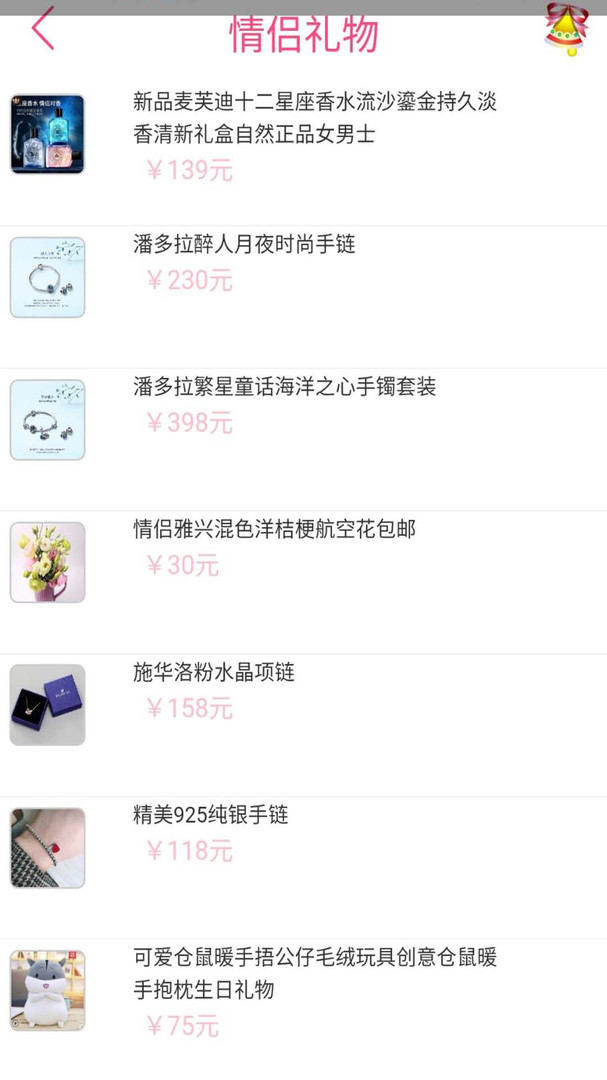Select the 情侣雅兴混色洋桔梗 flower item

pyautogui.click(x=274, y=530)
